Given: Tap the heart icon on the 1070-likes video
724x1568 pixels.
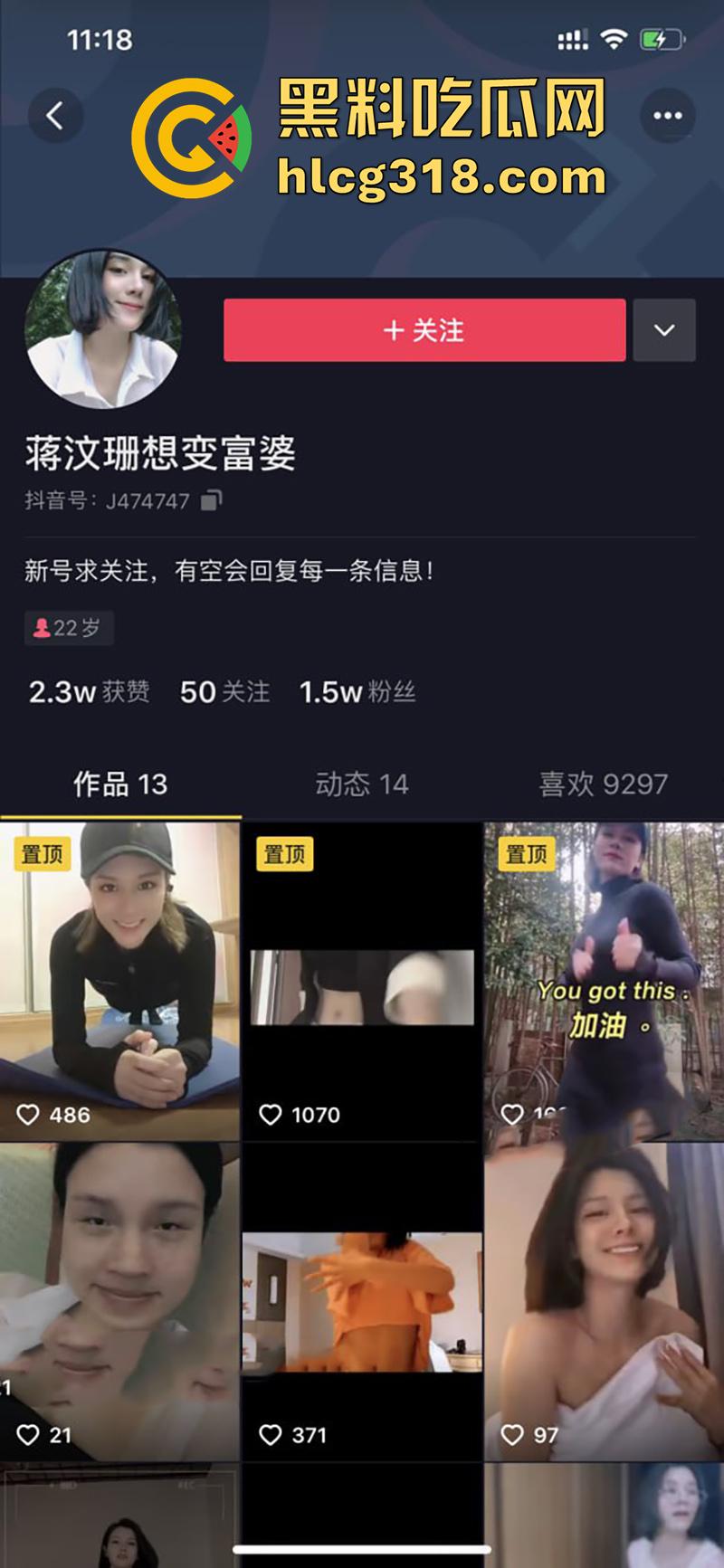Looking at the screenshot, I should pyautogui.click(x=271, y=1115).
